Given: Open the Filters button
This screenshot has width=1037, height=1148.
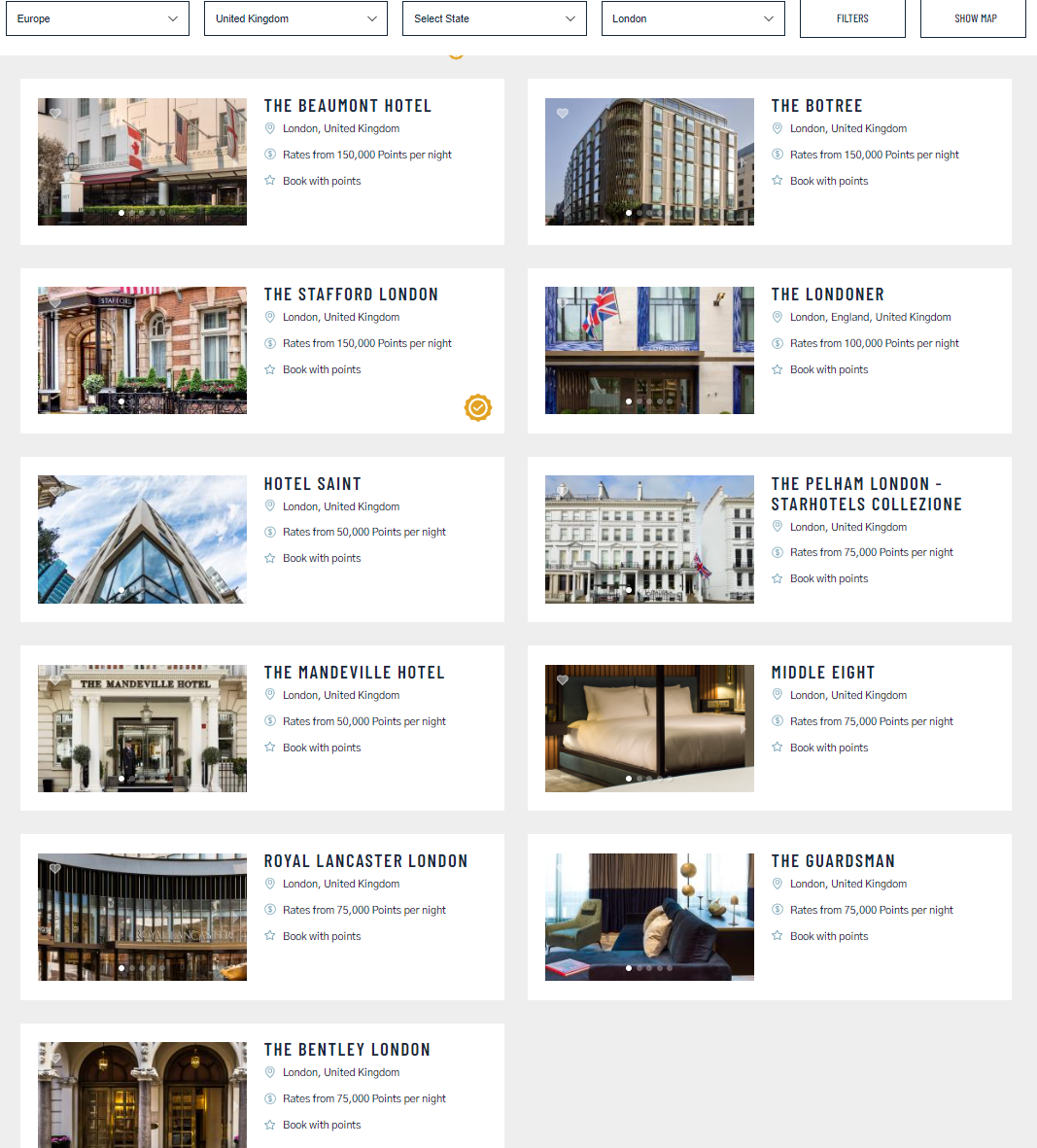Looking at the screenshot, I should (x=852, y=18).
